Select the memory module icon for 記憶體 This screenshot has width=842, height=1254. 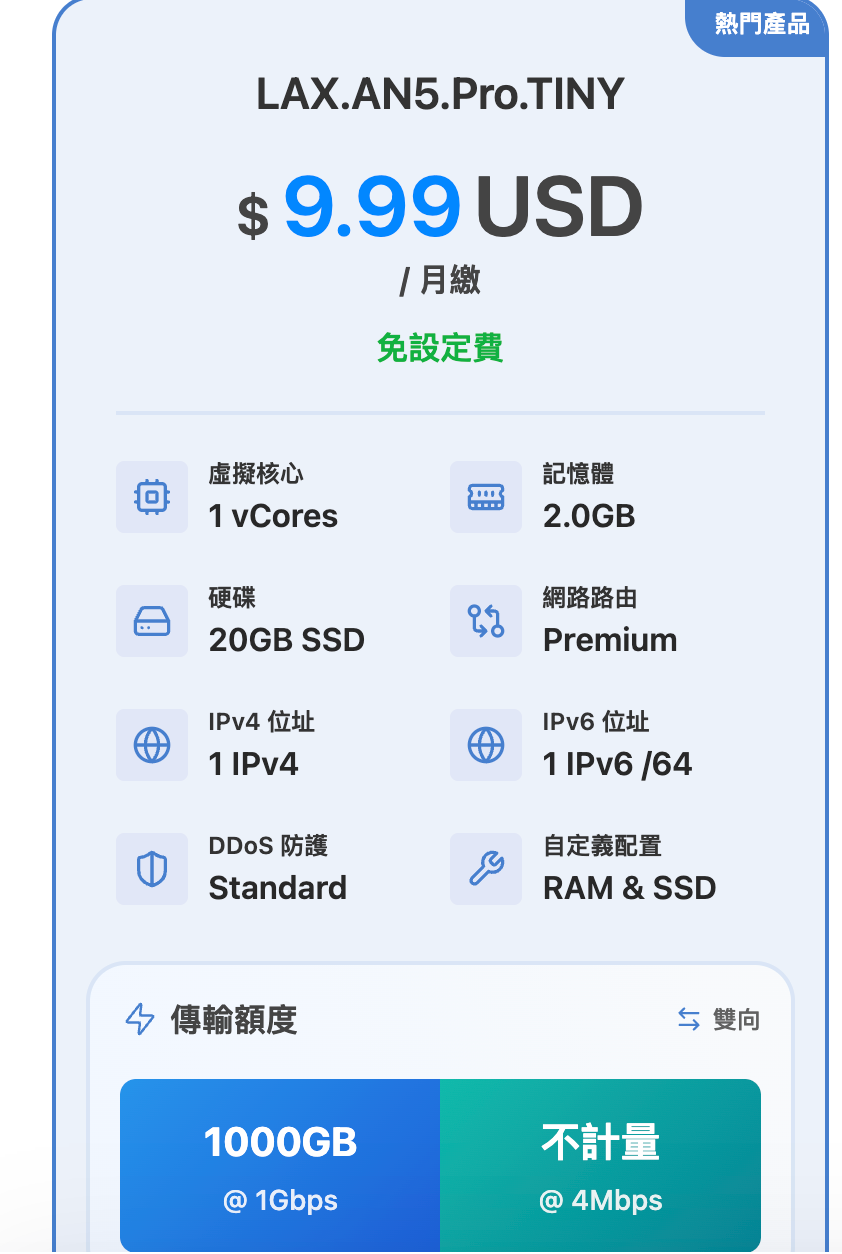point(485,496)
